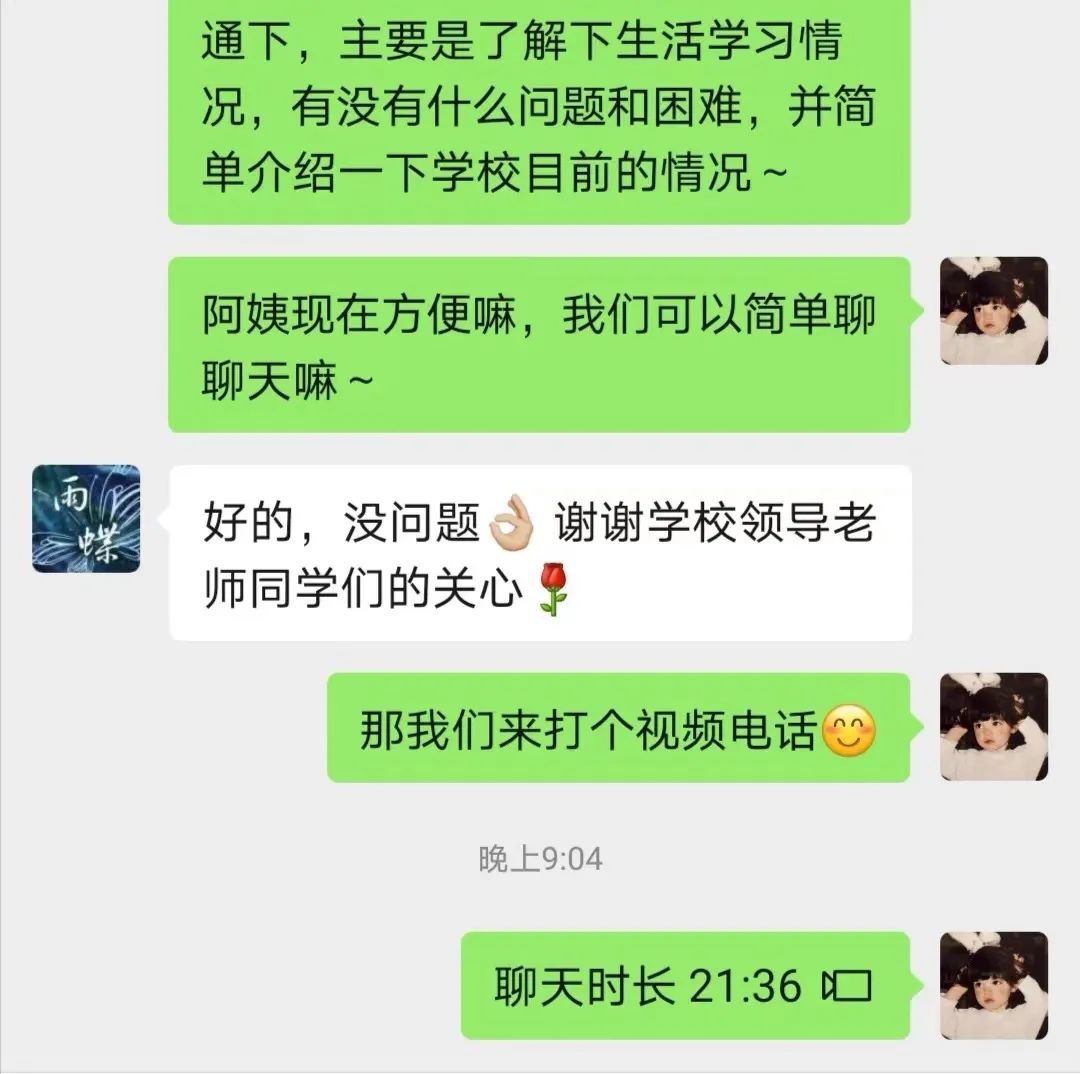Open sender avatar beside 那我们来打个视频电话 message
1080x1074 pixels.
994,727
